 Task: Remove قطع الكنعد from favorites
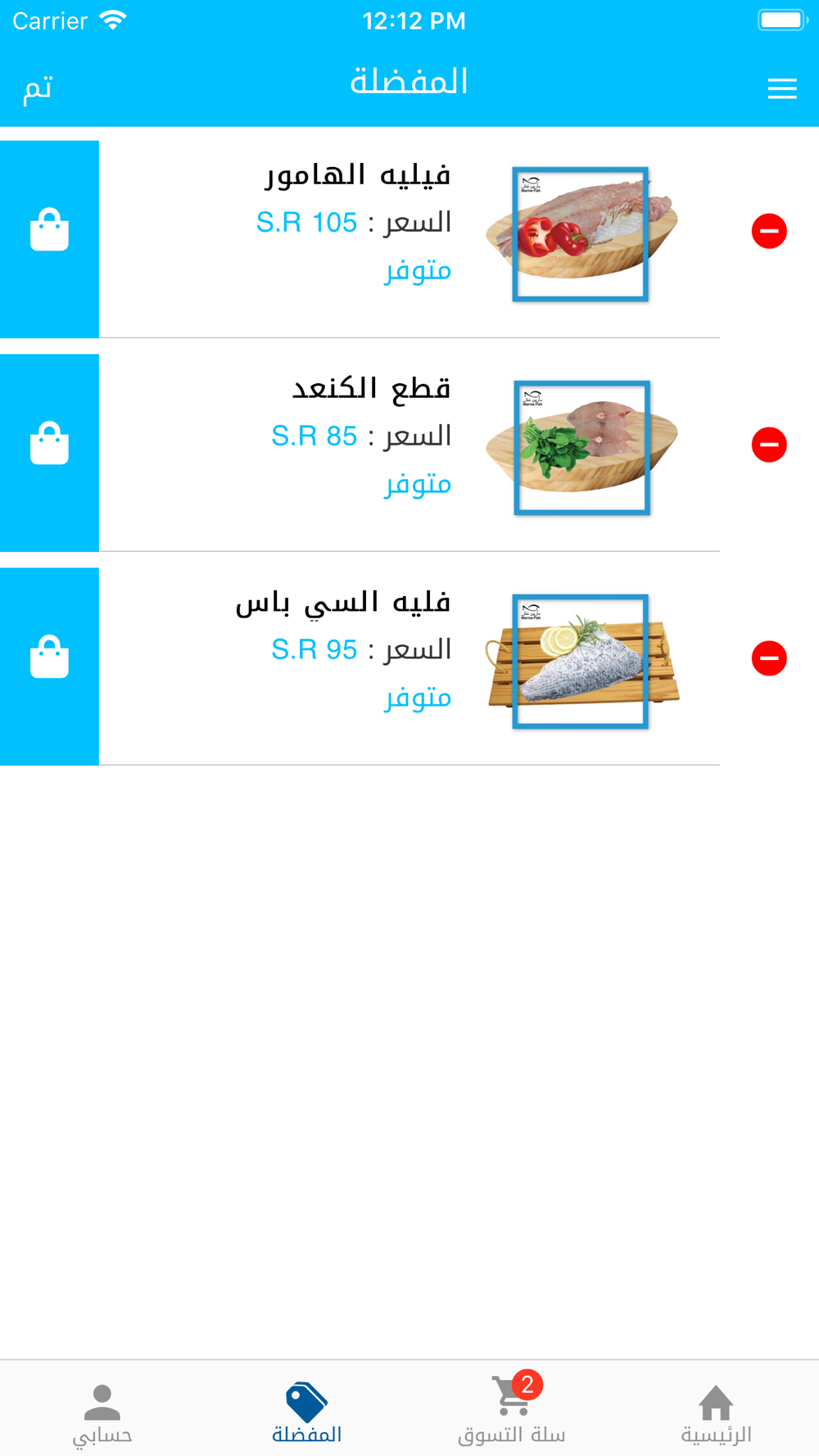[x=769, y=445]
